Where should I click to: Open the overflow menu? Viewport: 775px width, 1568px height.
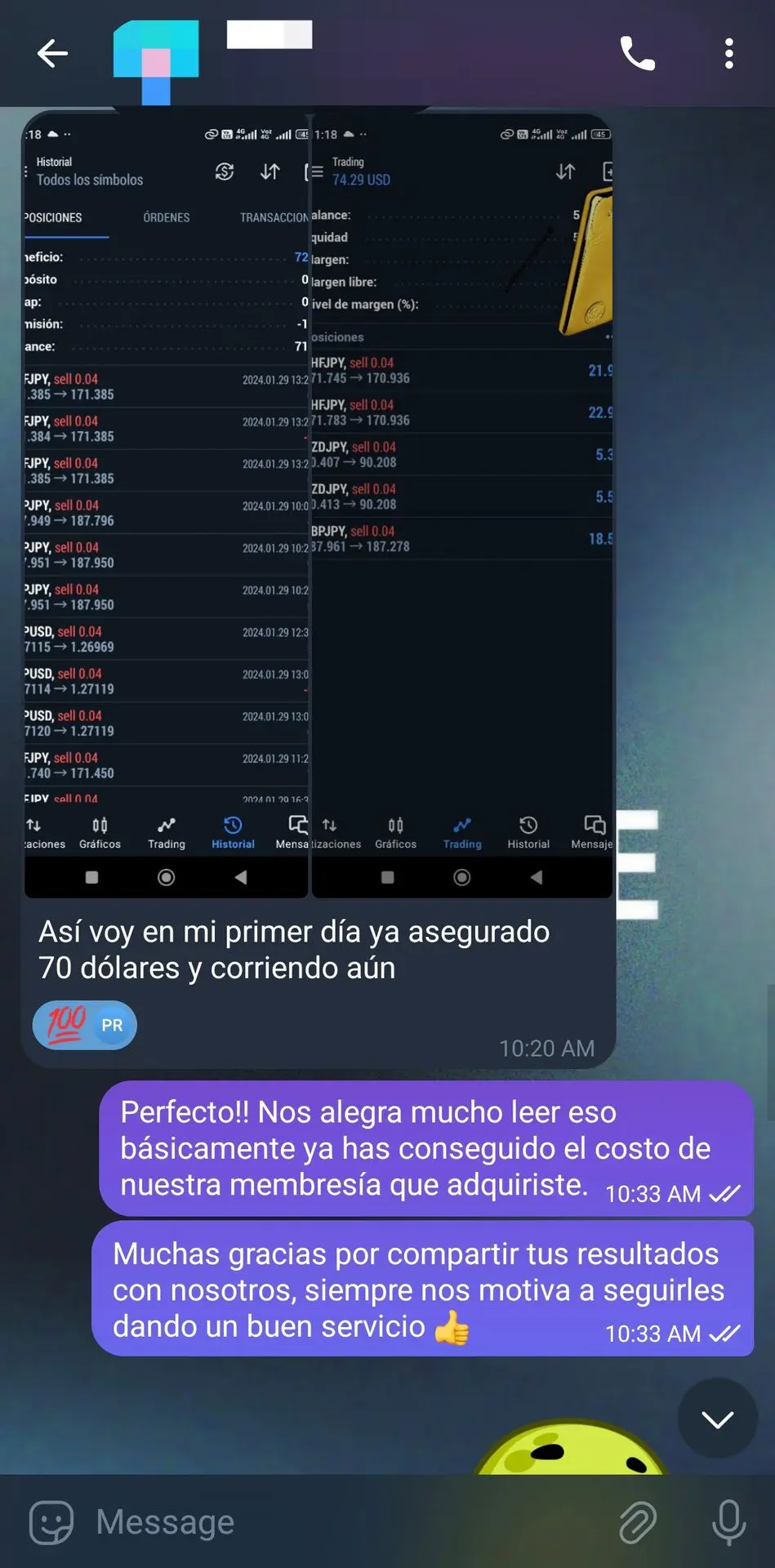coord(728,54)
